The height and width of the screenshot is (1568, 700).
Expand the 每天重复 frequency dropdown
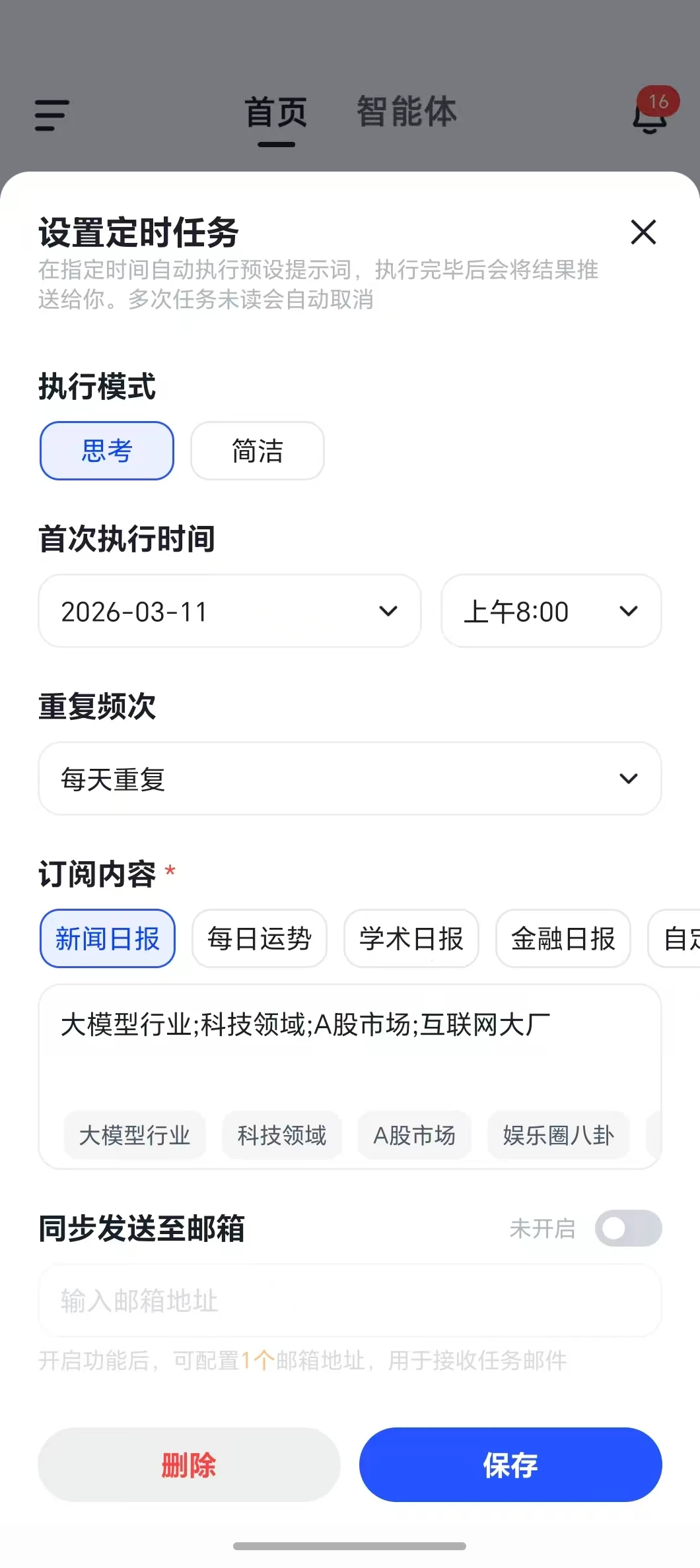pos(349,779)
